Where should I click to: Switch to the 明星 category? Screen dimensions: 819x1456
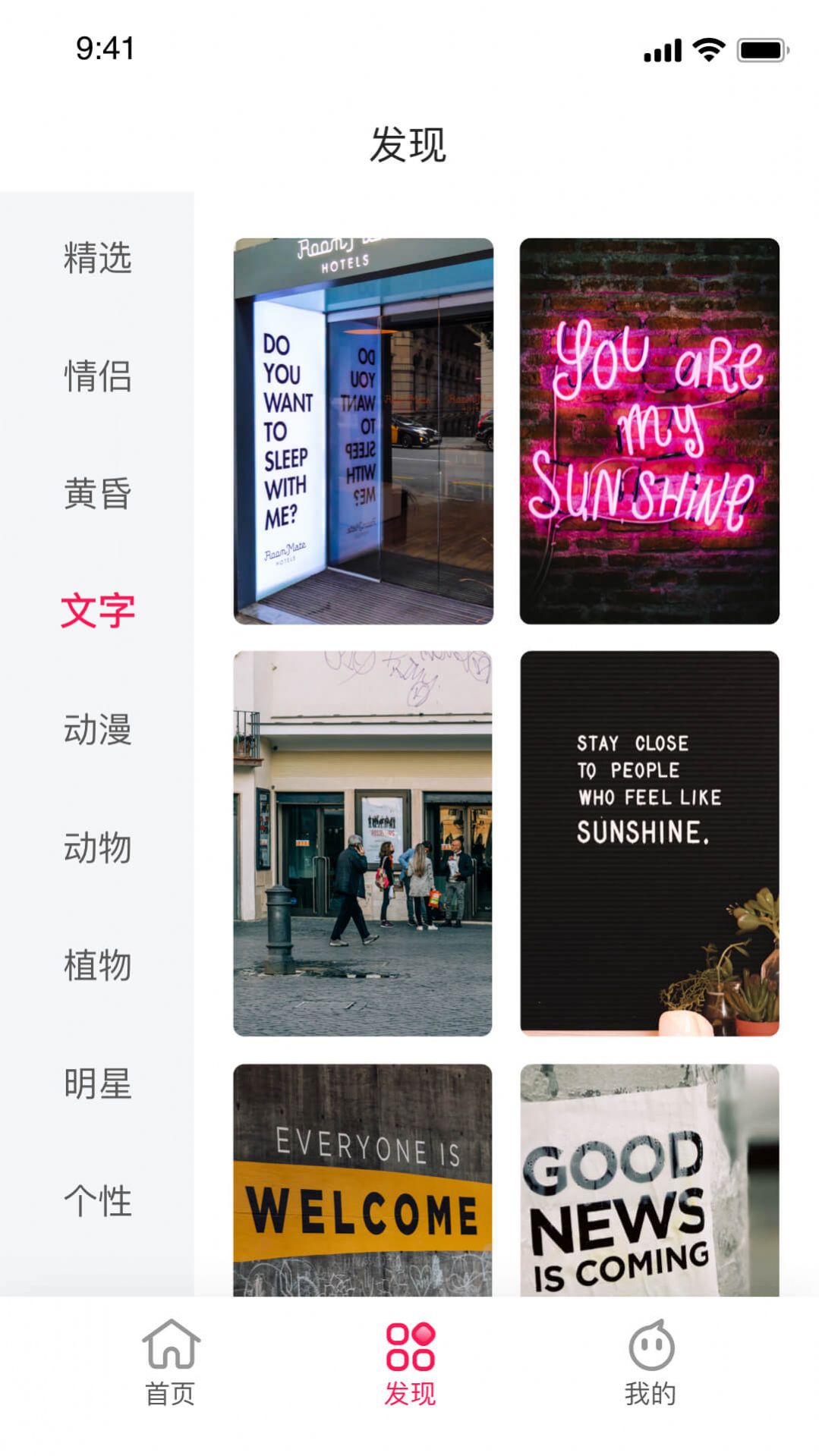(x=97, y=1083)
